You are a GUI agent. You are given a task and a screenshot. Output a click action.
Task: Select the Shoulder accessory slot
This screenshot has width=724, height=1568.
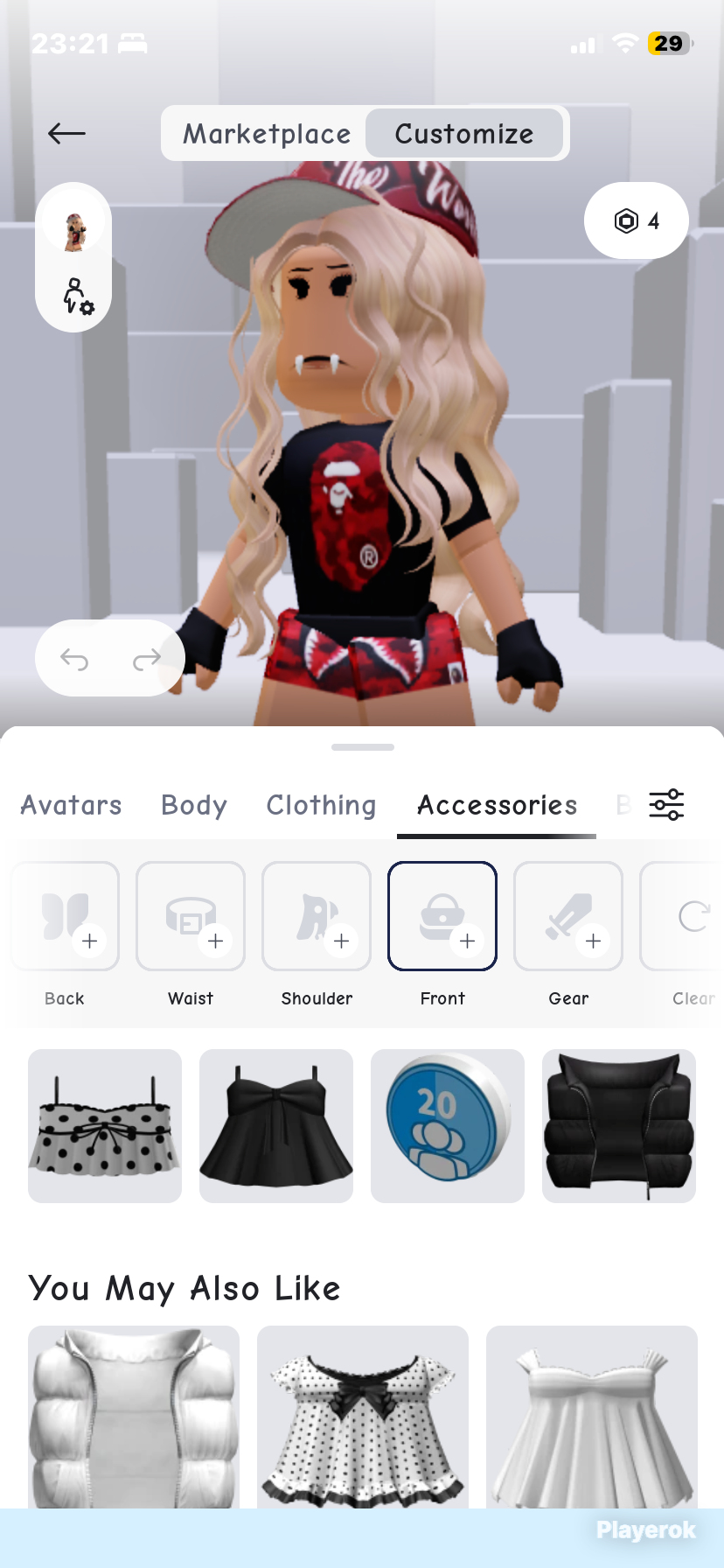(x=317, y=916)
